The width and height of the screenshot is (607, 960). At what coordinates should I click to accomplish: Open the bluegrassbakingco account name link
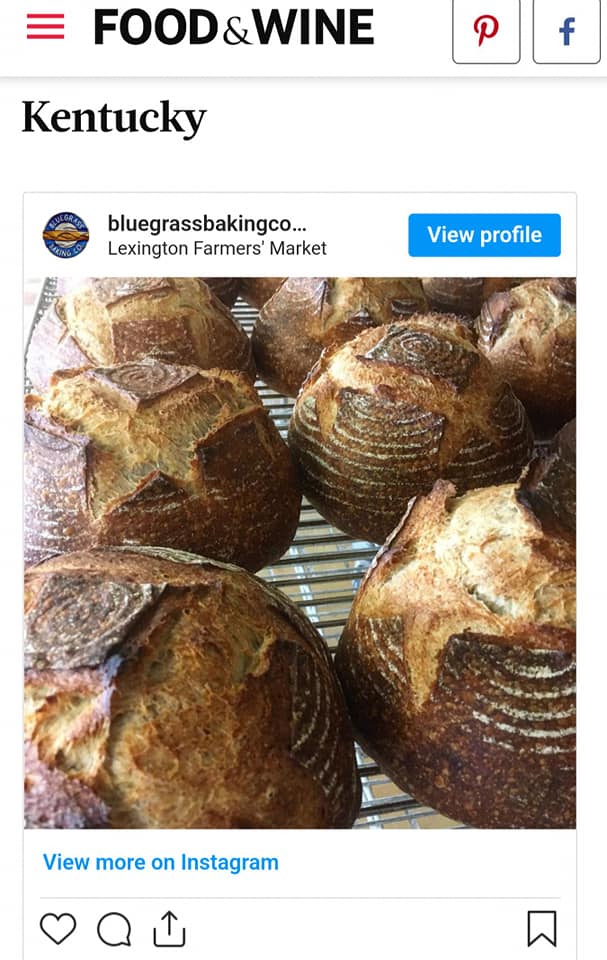(x=206, y=223)
